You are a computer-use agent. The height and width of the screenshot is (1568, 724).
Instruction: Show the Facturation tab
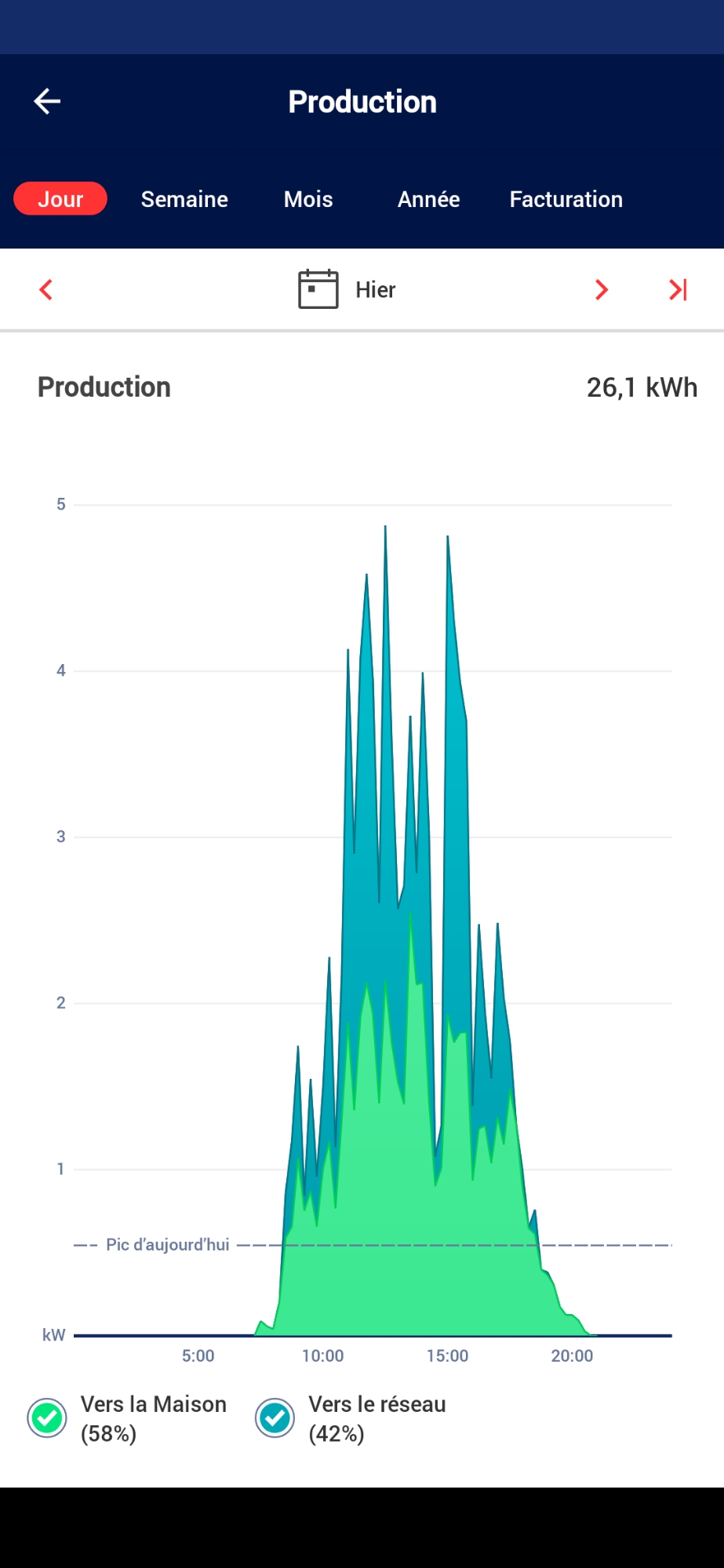point(566,199)
